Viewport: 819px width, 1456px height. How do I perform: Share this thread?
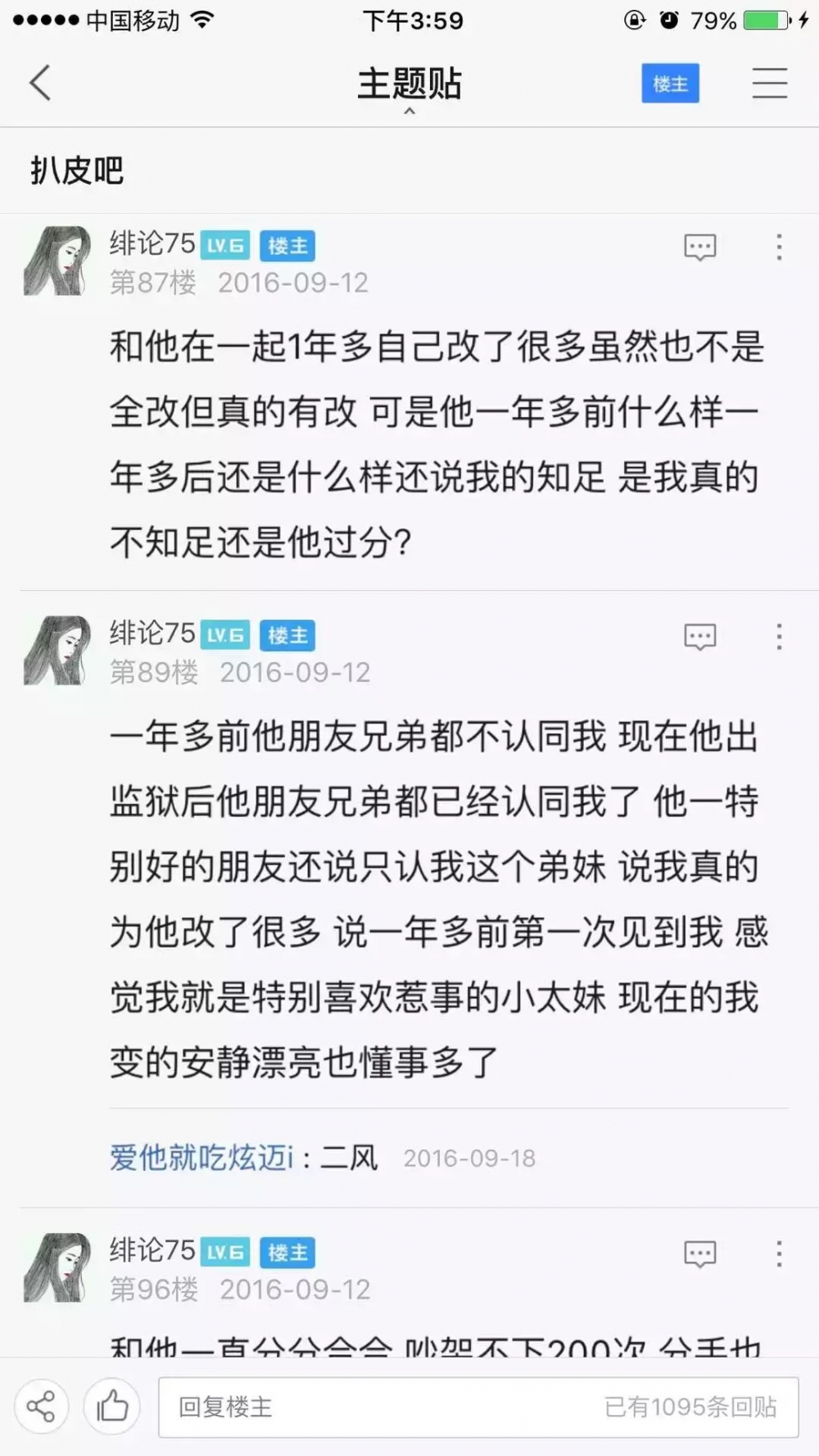click(41, 1407)
